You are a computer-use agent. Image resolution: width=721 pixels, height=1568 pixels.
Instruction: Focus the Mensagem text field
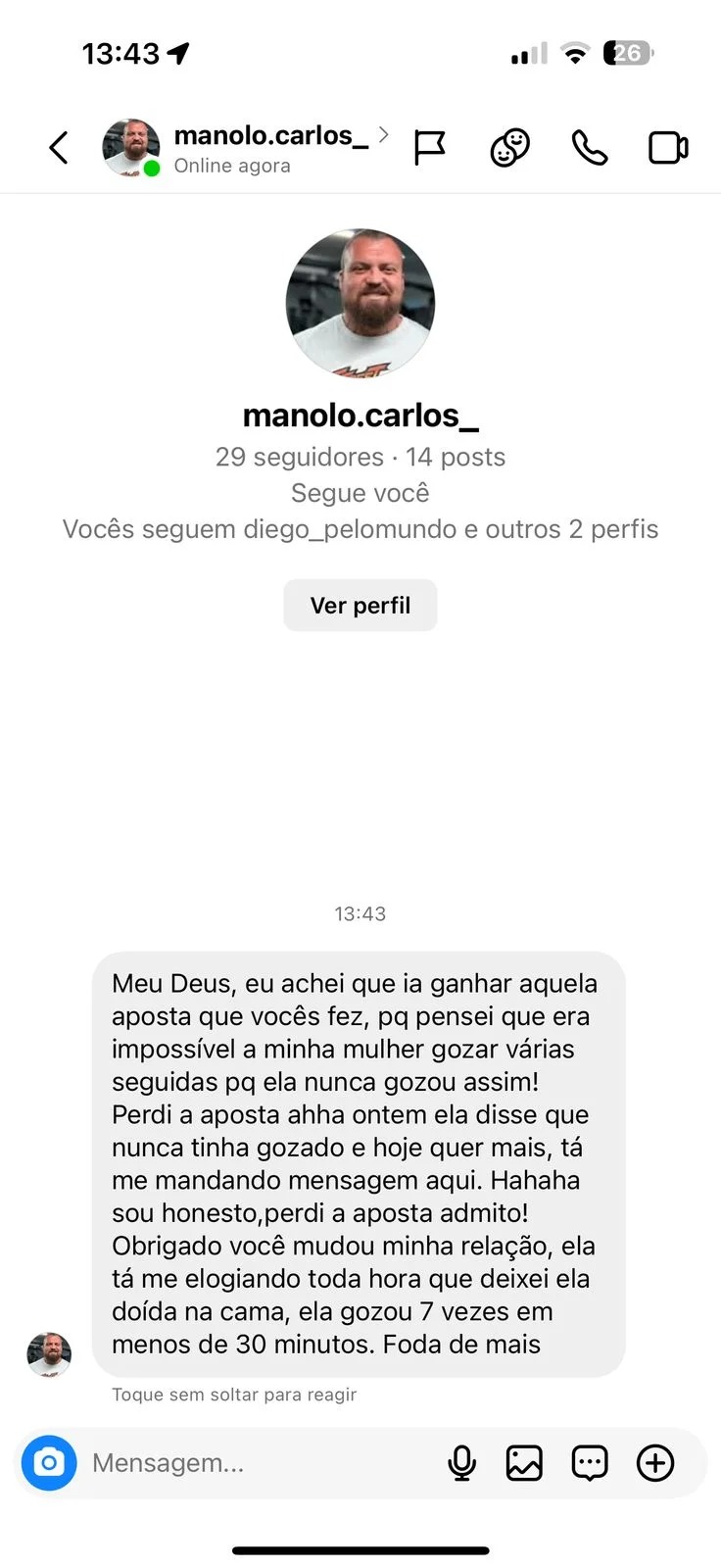[260, 1463]
